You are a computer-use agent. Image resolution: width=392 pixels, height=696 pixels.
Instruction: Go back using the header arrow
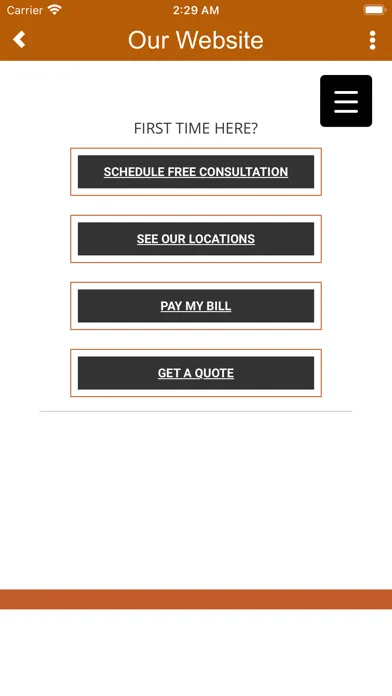coord(19,40)
